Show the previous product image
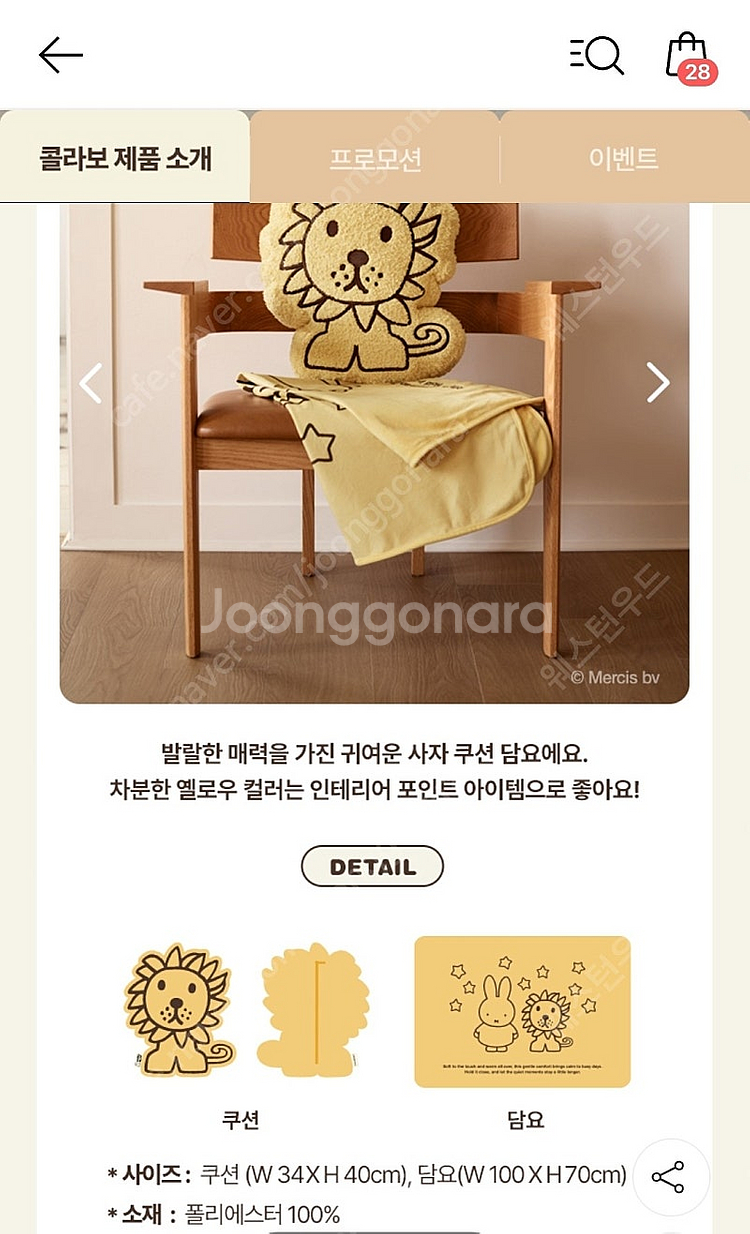This screenshot has height=1234, width=750. pos(91,383)
